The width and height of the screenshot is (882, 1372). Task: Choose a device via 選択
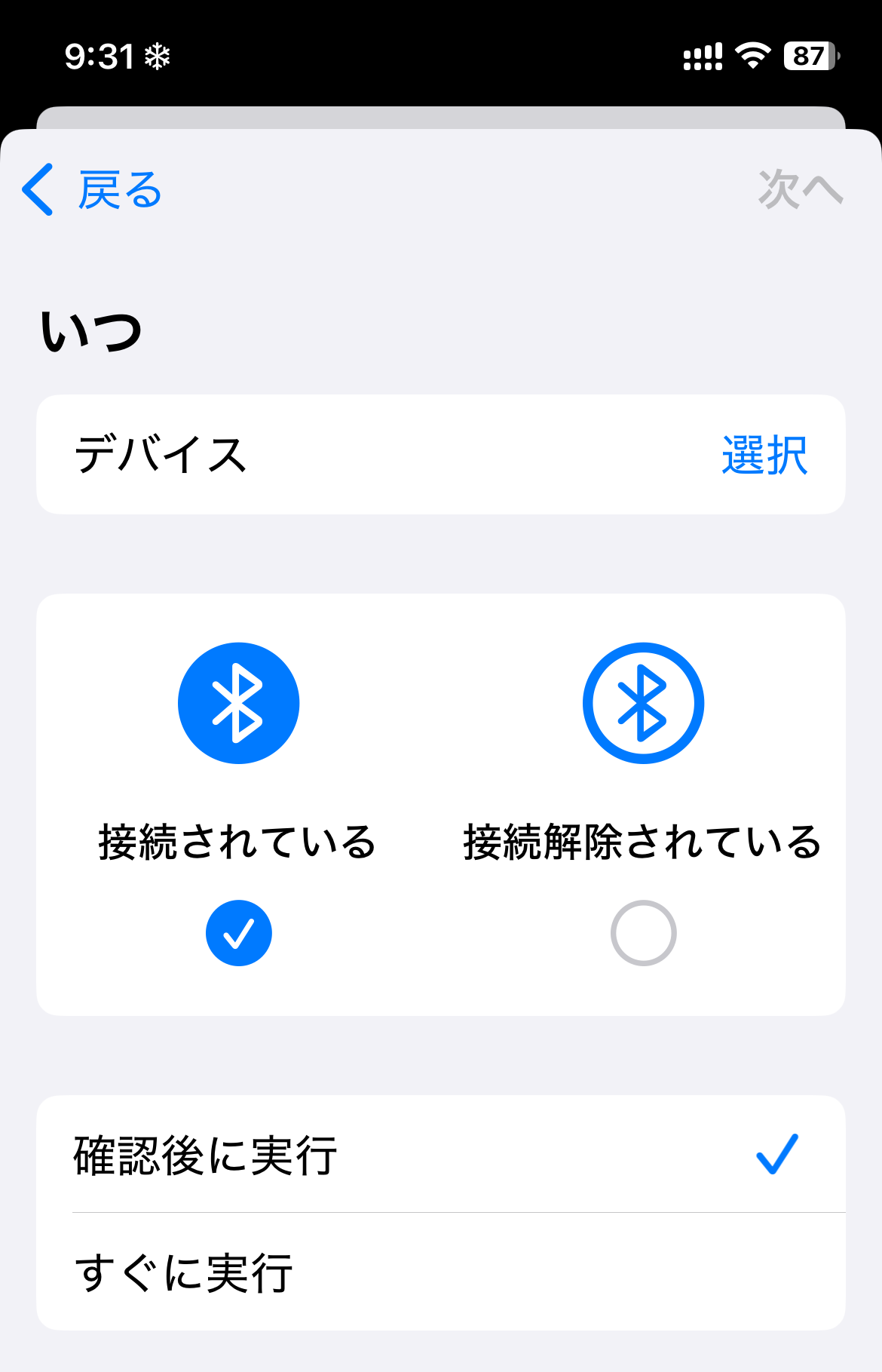[764, 456]
